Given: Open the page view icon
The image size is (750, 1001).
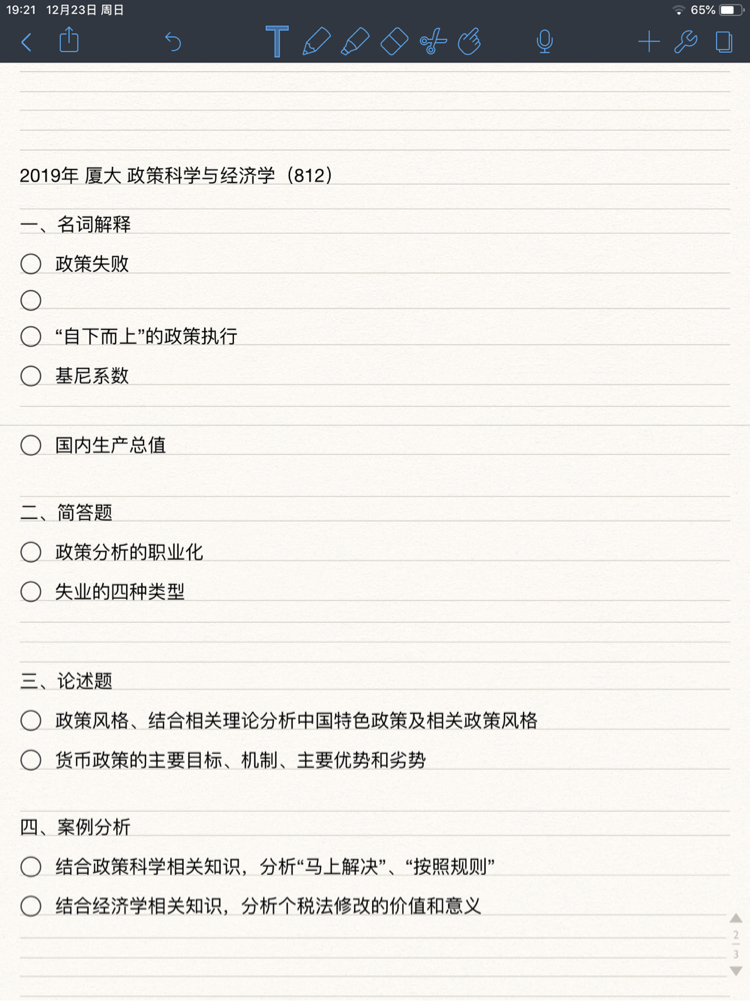Looking at the screenshot, I should 724,42.
